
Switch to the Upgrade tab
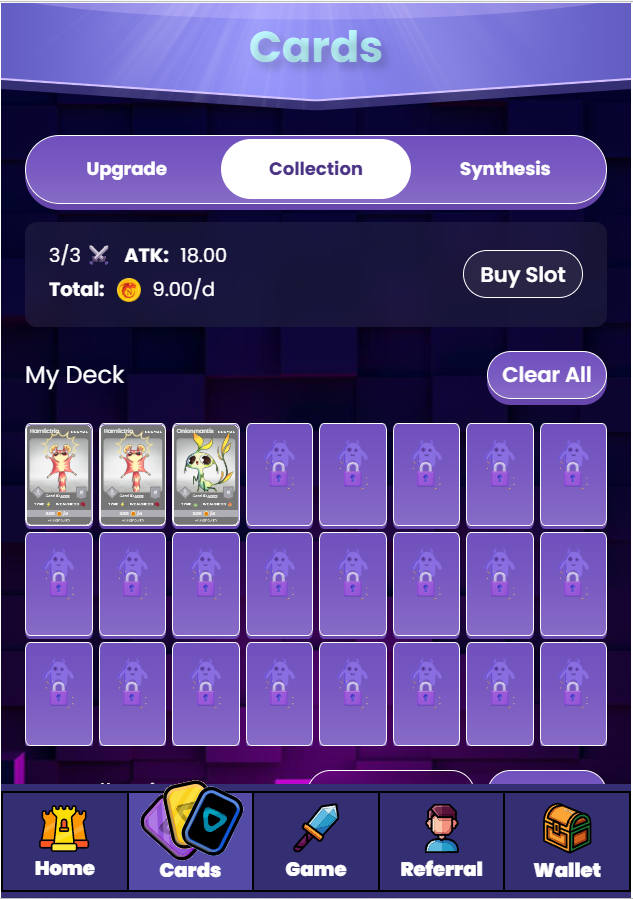pos(126,169)
